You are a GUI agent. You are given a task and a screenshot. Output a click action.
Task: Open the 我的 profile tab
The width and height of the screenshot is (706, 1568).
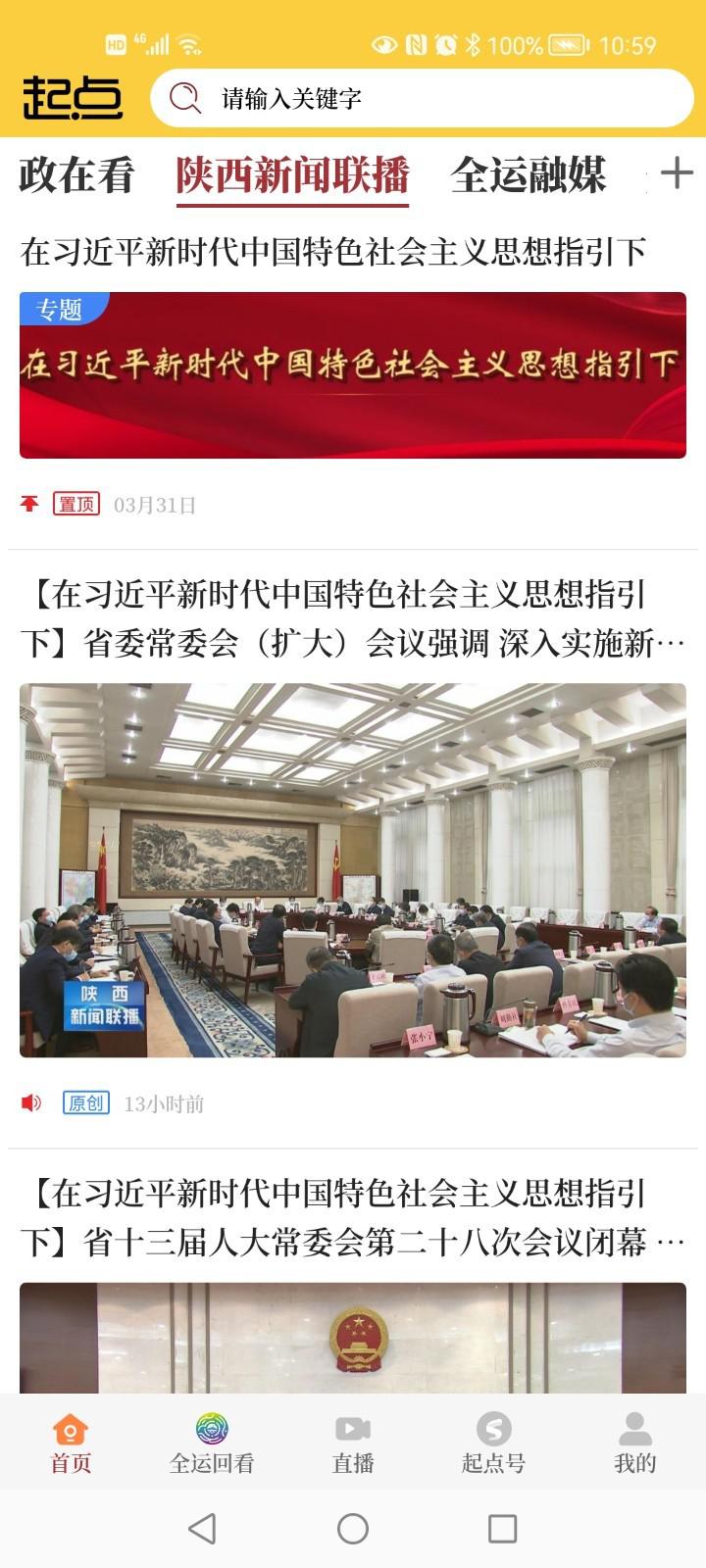635,1443
